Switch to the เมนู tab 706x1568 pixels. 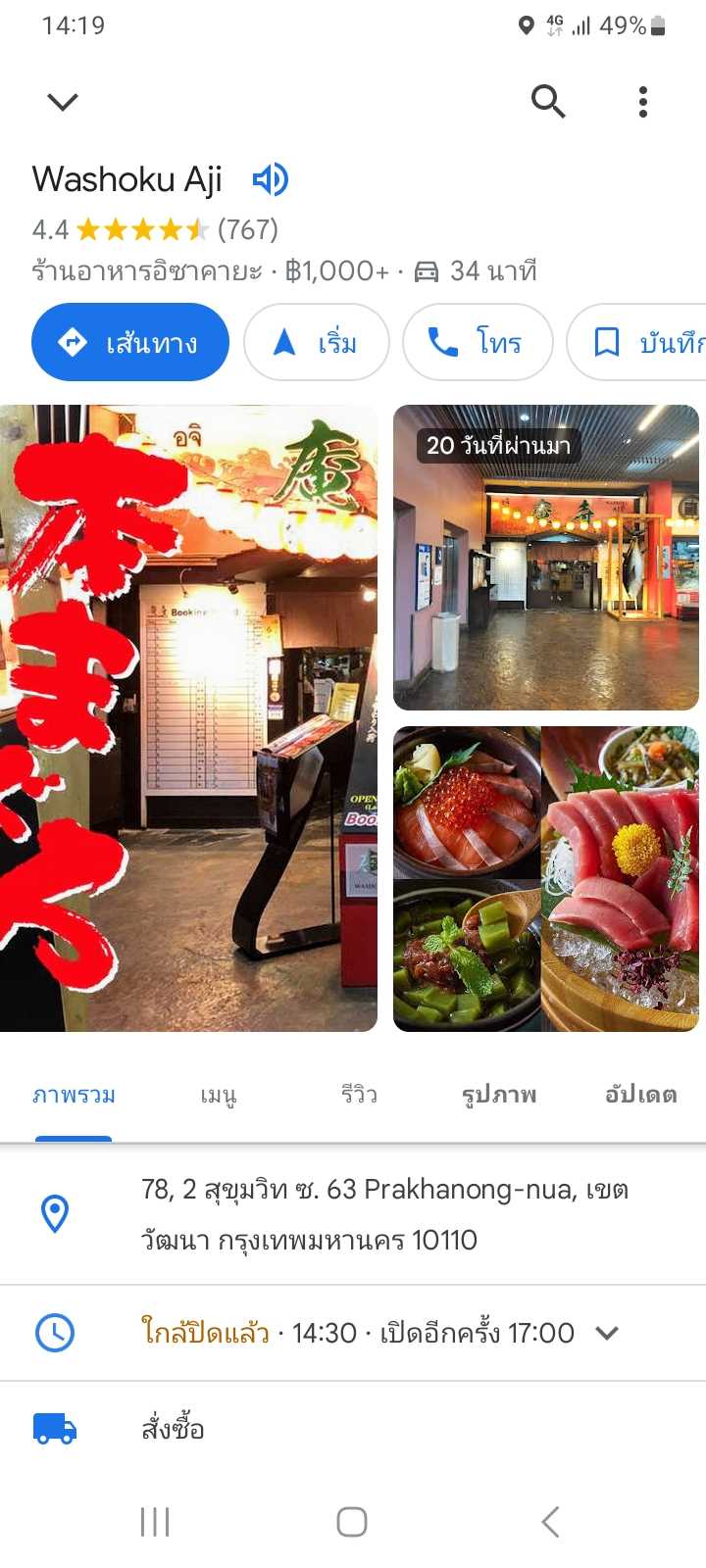click(218, 1095)
